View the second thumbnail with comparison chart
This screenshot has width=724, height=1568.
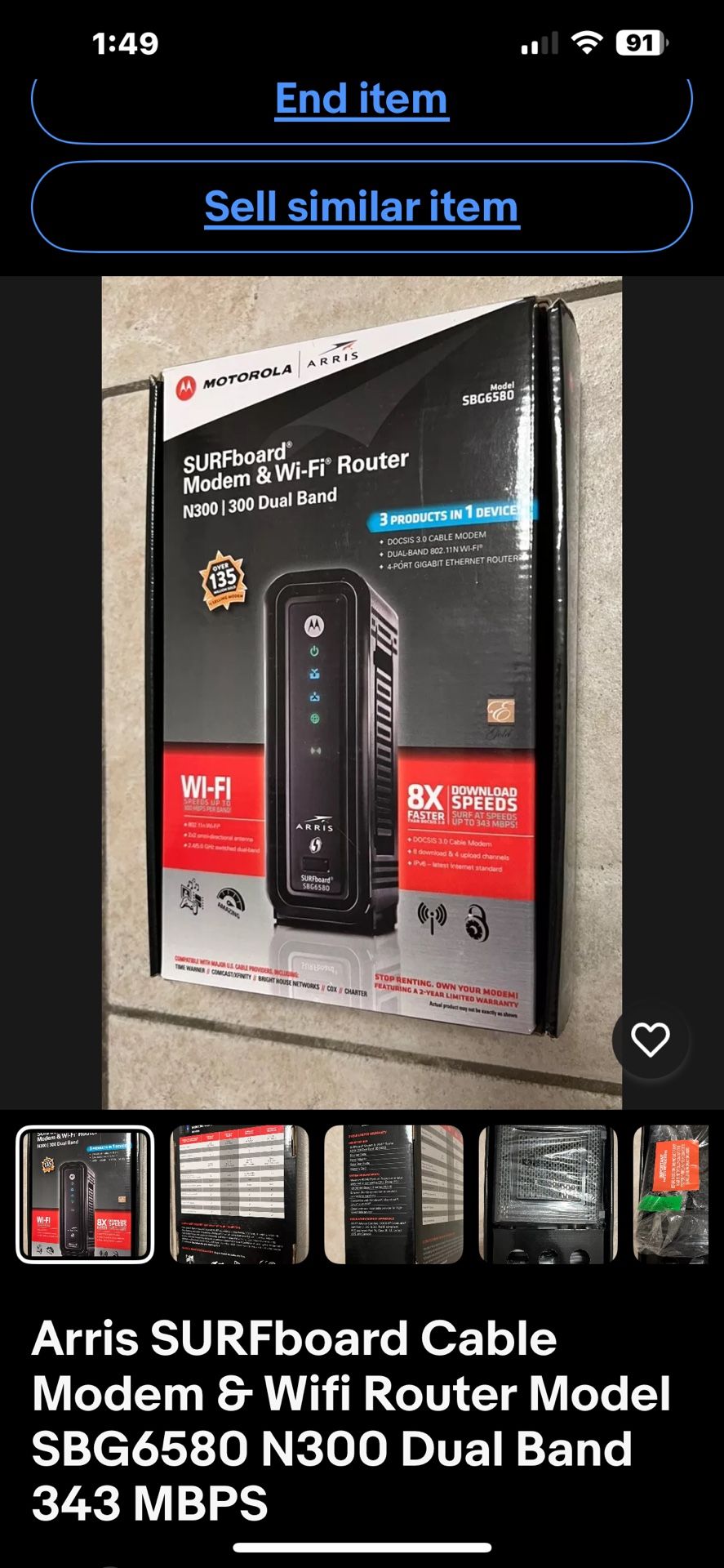pyautogui.click(x=239, y=1194)
